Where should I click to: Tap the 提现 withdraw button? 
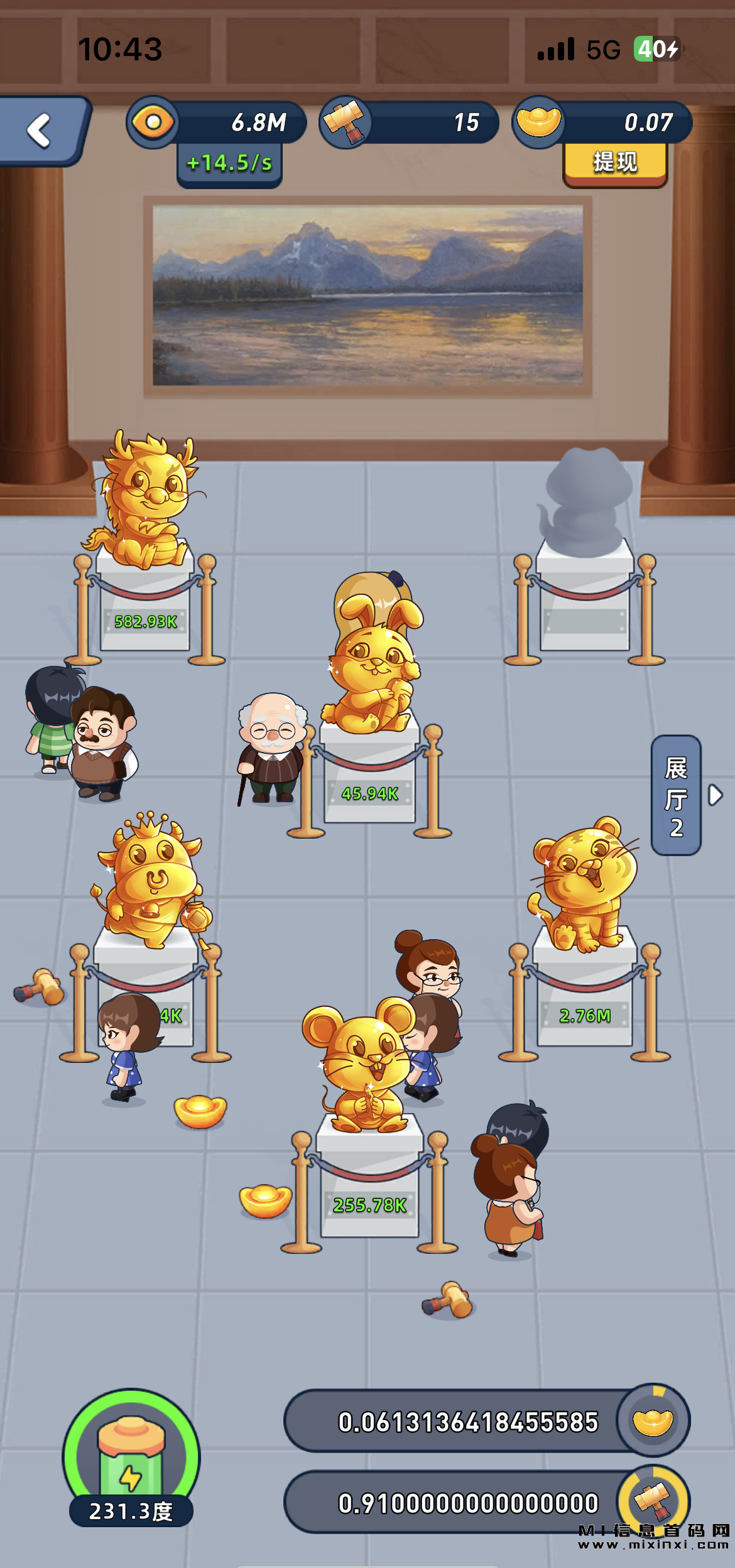(614, 163)
